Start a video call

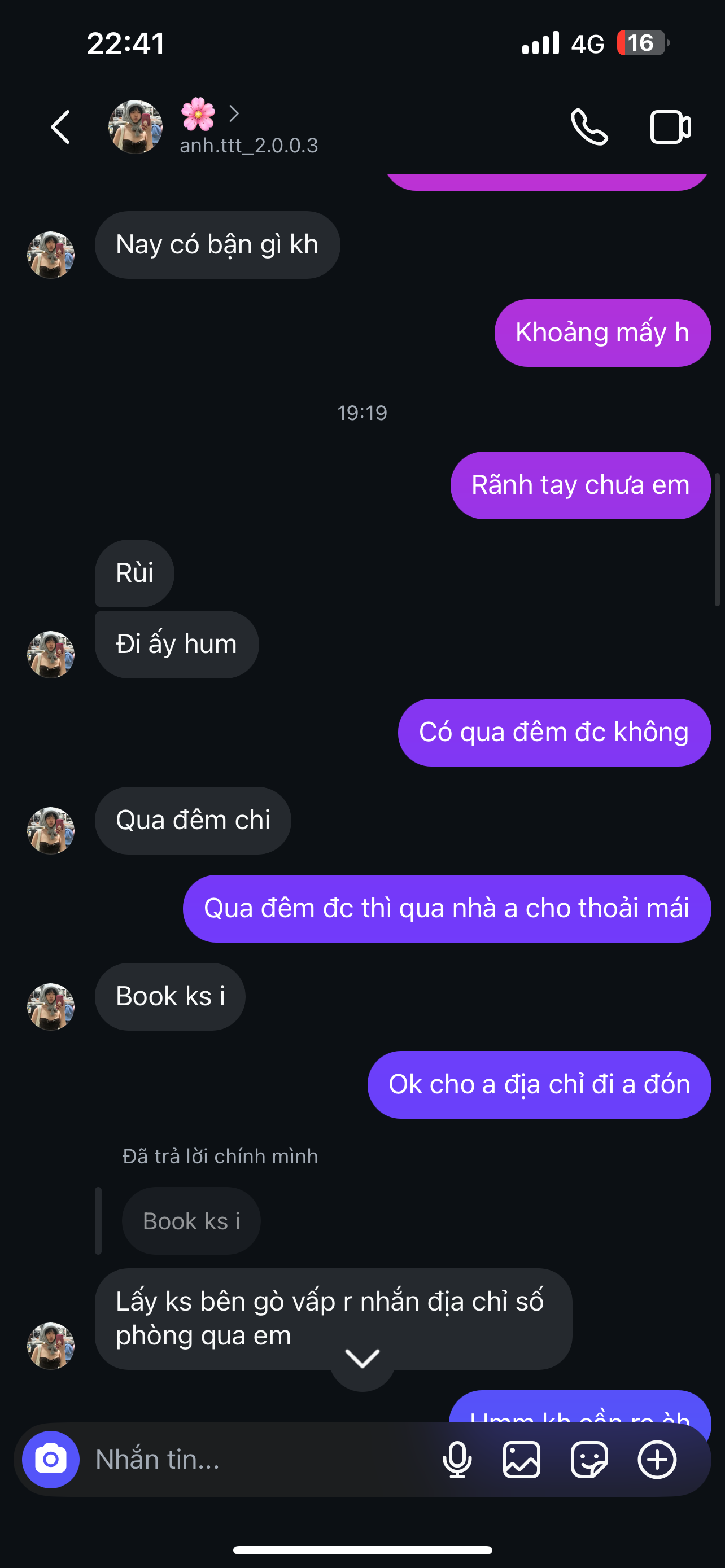click(x=670, y=127)
